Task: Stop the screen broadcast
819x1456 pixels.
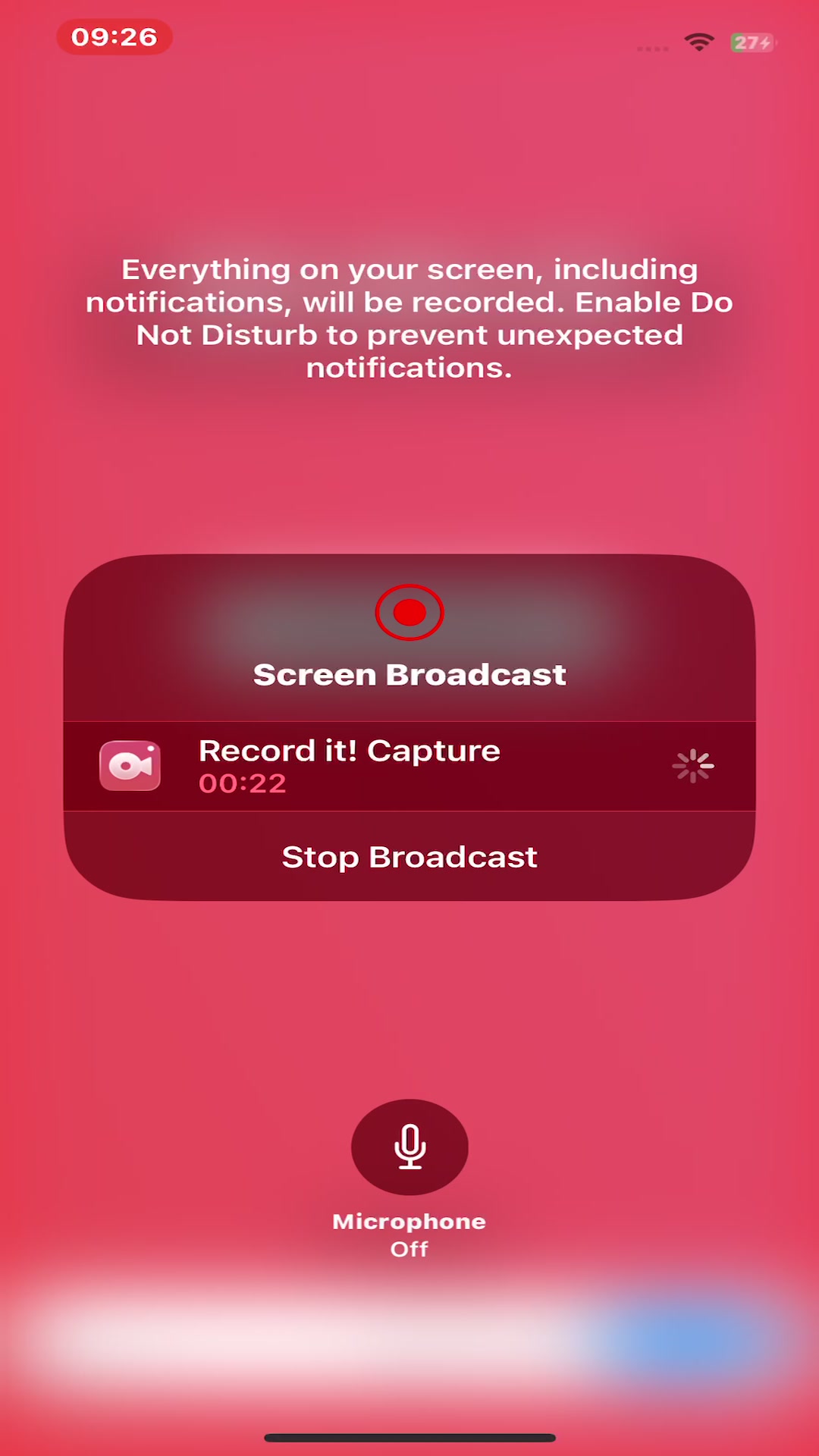Action: 409,857
